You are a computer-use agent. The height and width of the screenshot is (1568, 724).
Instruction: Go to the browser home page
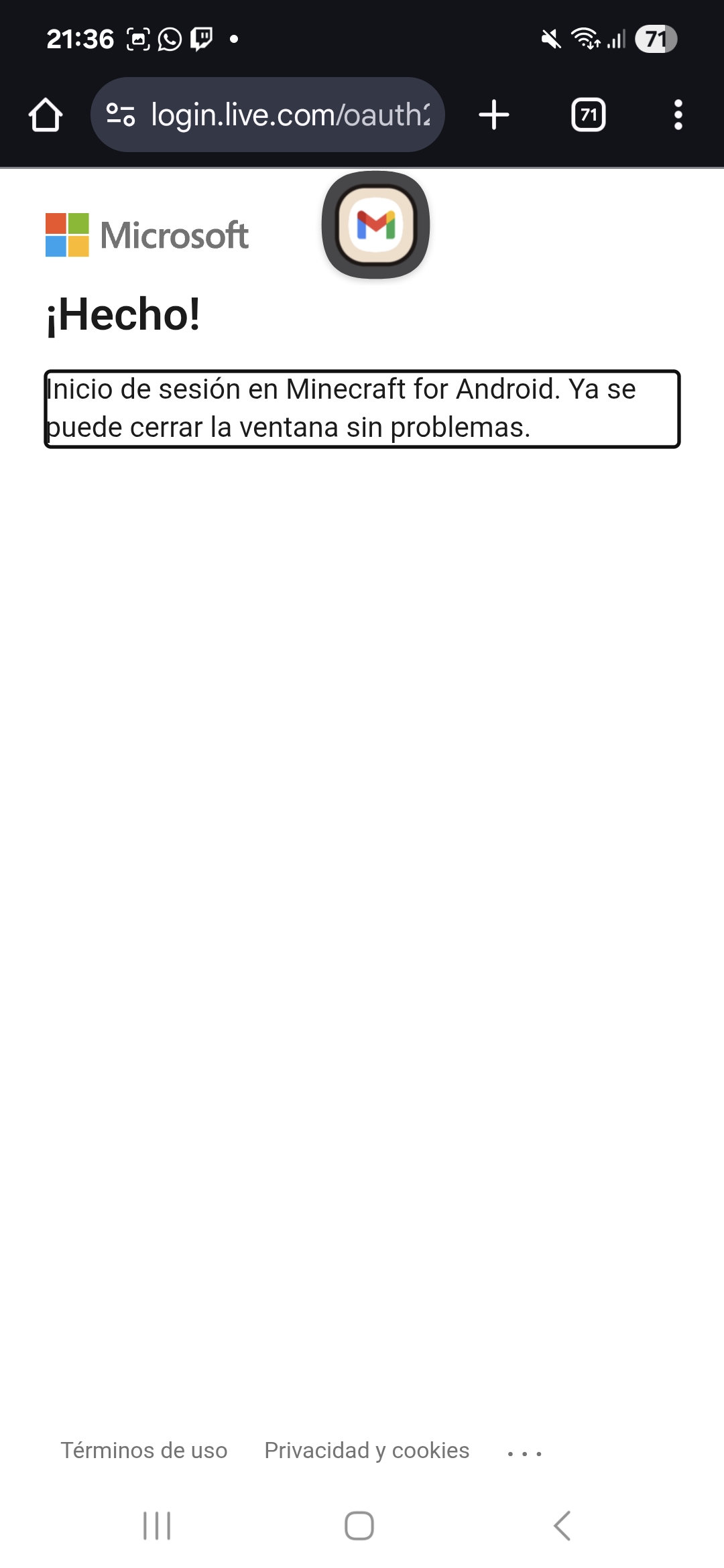coord(46,115)
